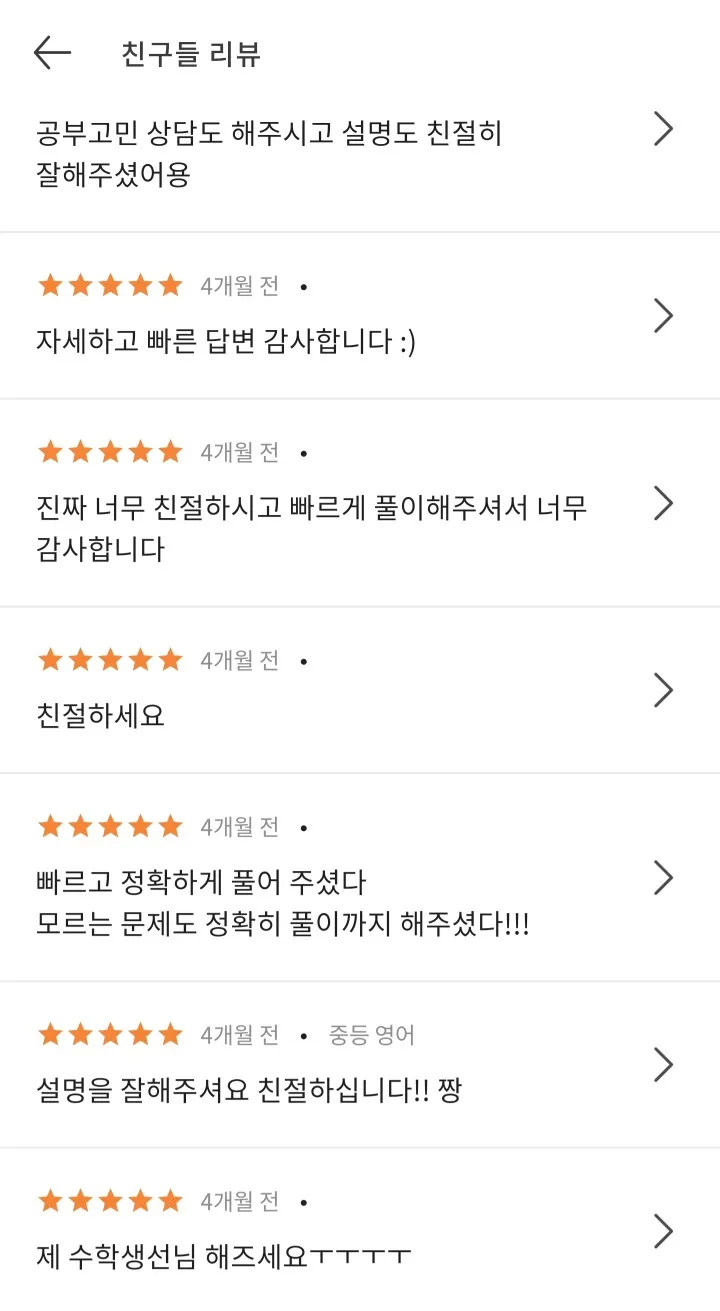This screenshot has height=1311, width=720.
Task: Expand the bottom '제 수학생선님' review chevron
Action: [663, 1231]
